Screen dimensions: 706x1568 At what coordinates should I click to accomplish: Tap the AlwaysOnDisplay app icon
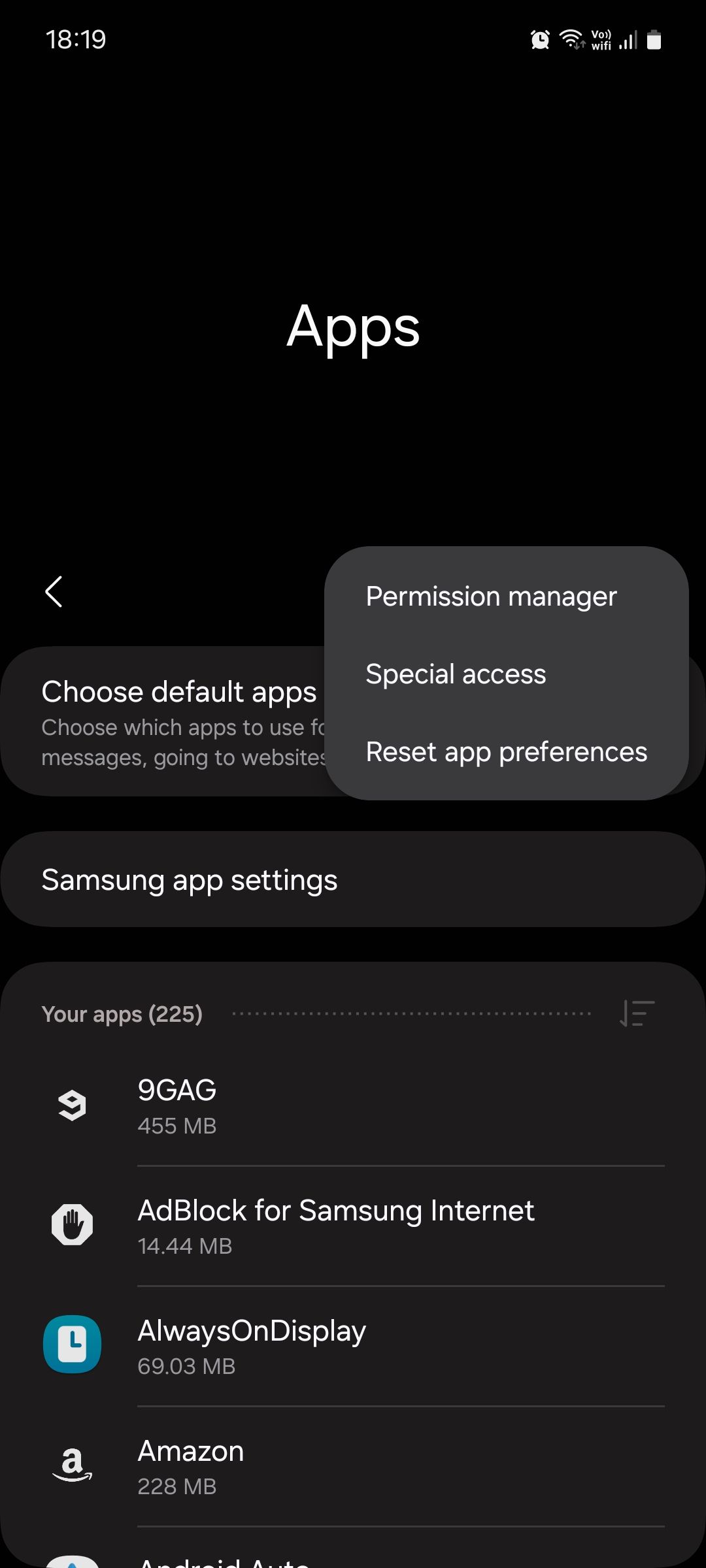(x=71, y=1346)
